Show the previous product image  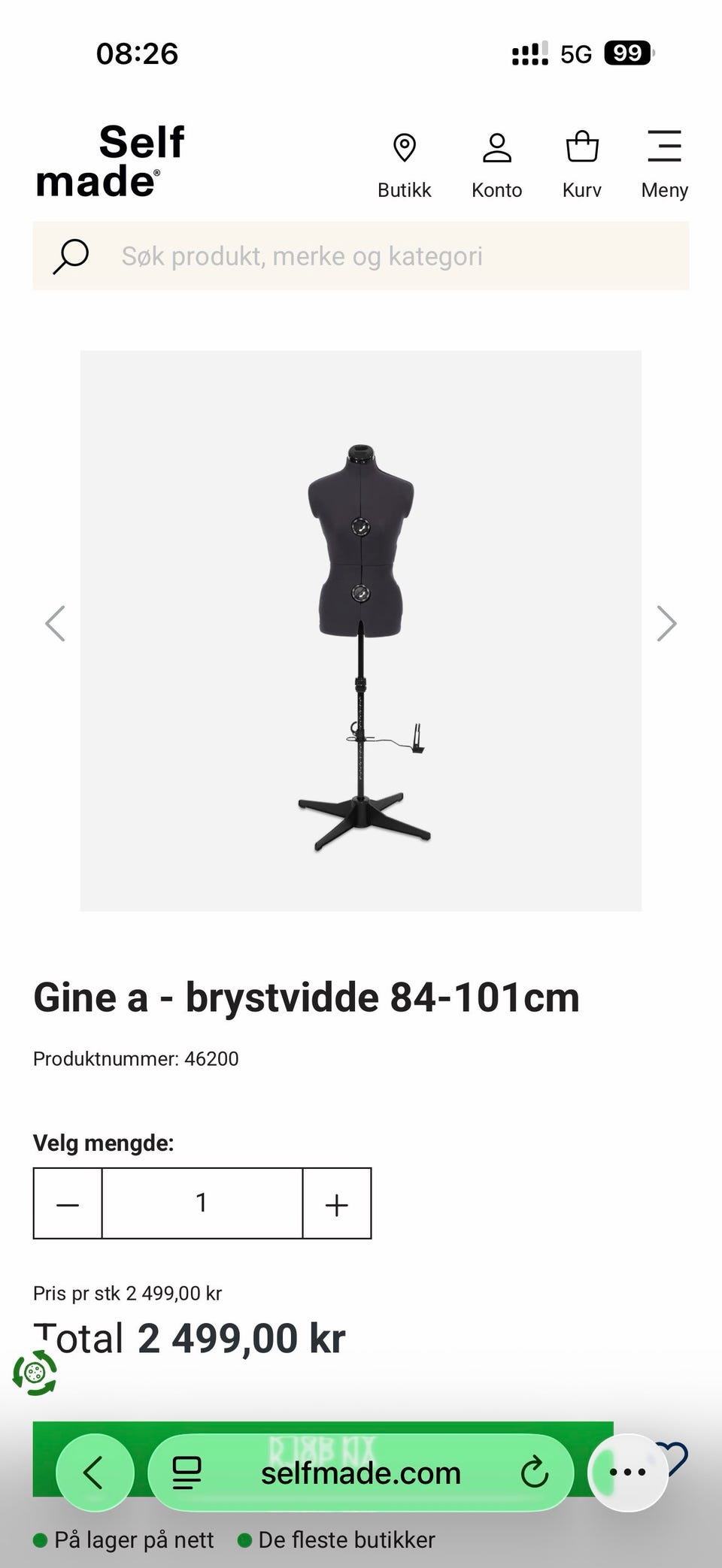(55, 623)
